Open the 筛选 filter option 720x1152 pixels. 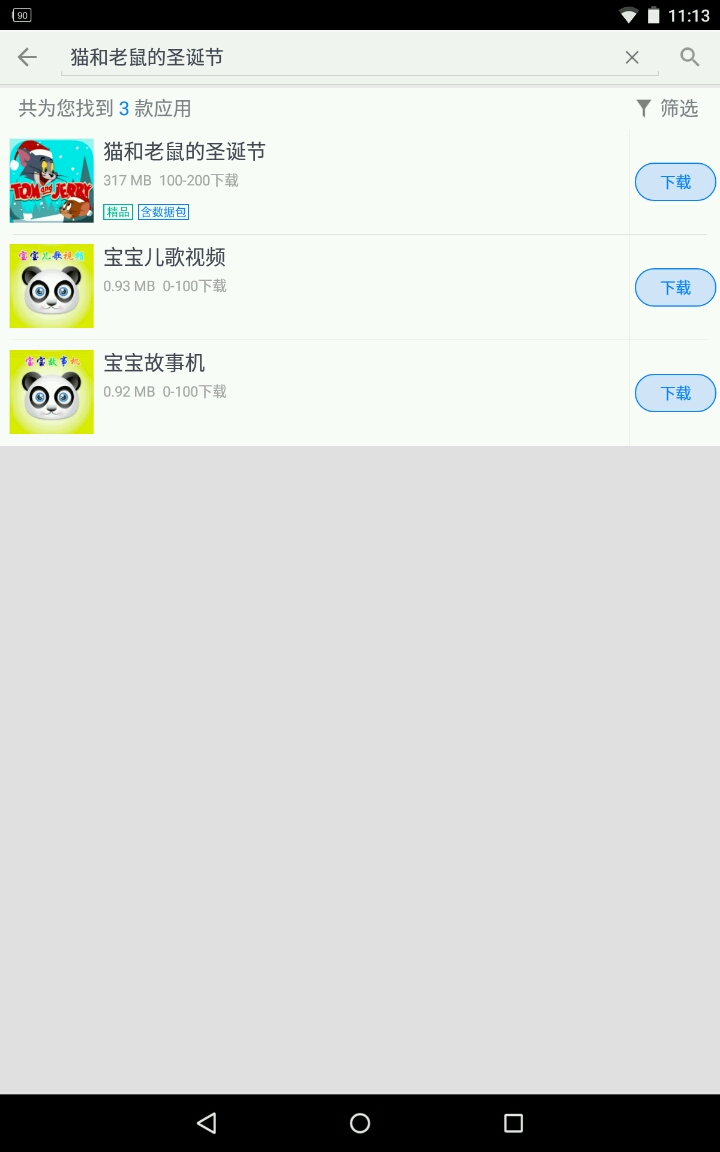coord(667,108)
